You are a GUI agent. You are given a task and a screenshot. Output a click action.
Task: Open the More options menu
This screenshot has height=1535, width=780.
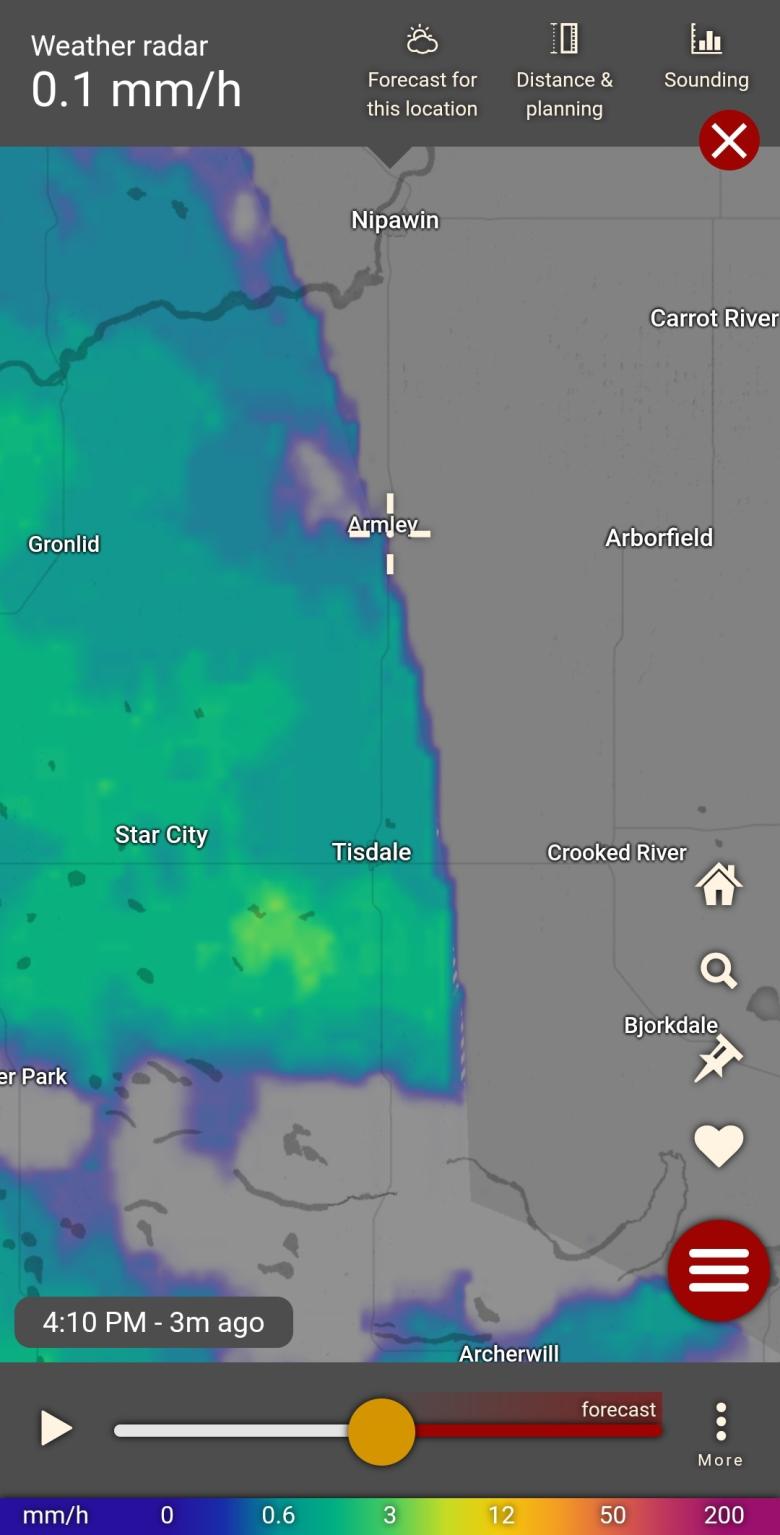click(720, 1433)
